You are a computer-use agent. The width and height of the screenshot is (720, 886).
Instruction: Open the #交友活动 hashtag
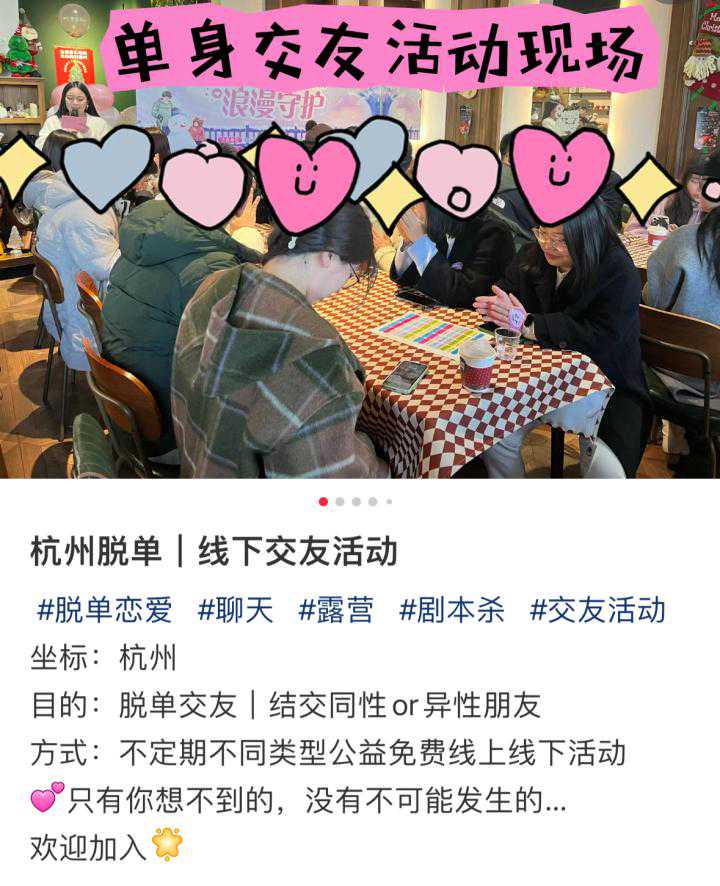[x=597, y=610]
